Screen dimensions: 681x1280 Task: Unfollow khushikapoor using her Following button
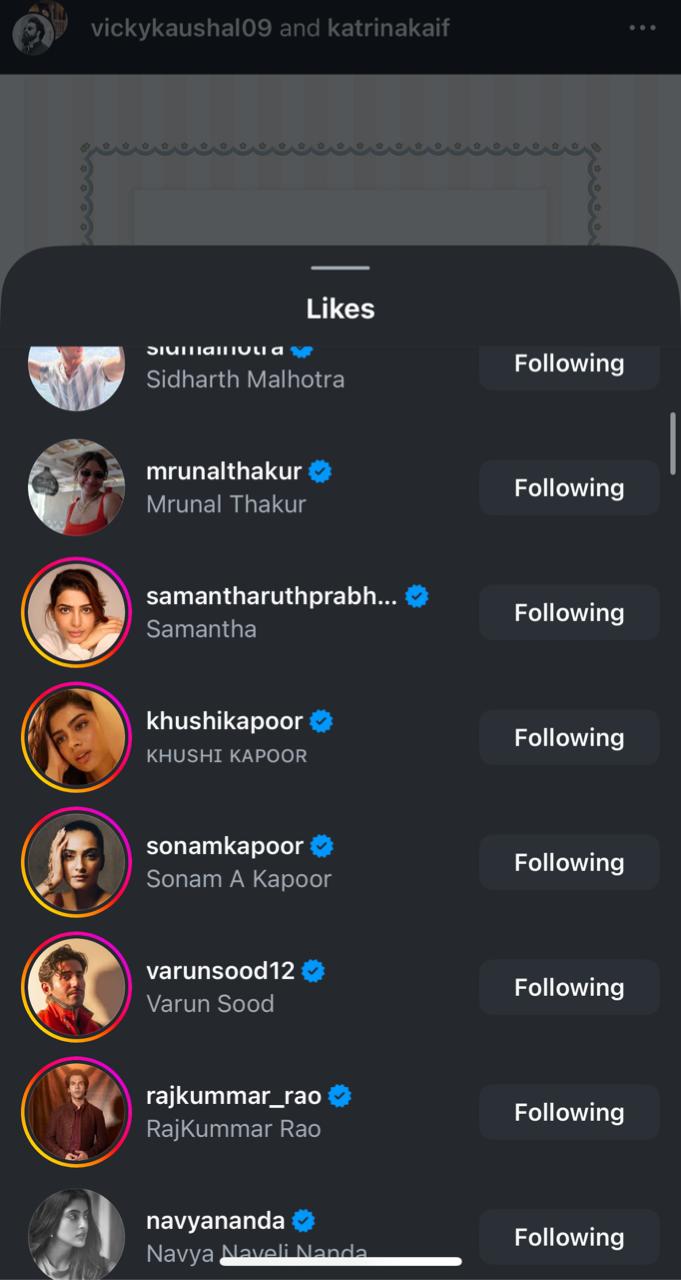click(x=568, y=738)
